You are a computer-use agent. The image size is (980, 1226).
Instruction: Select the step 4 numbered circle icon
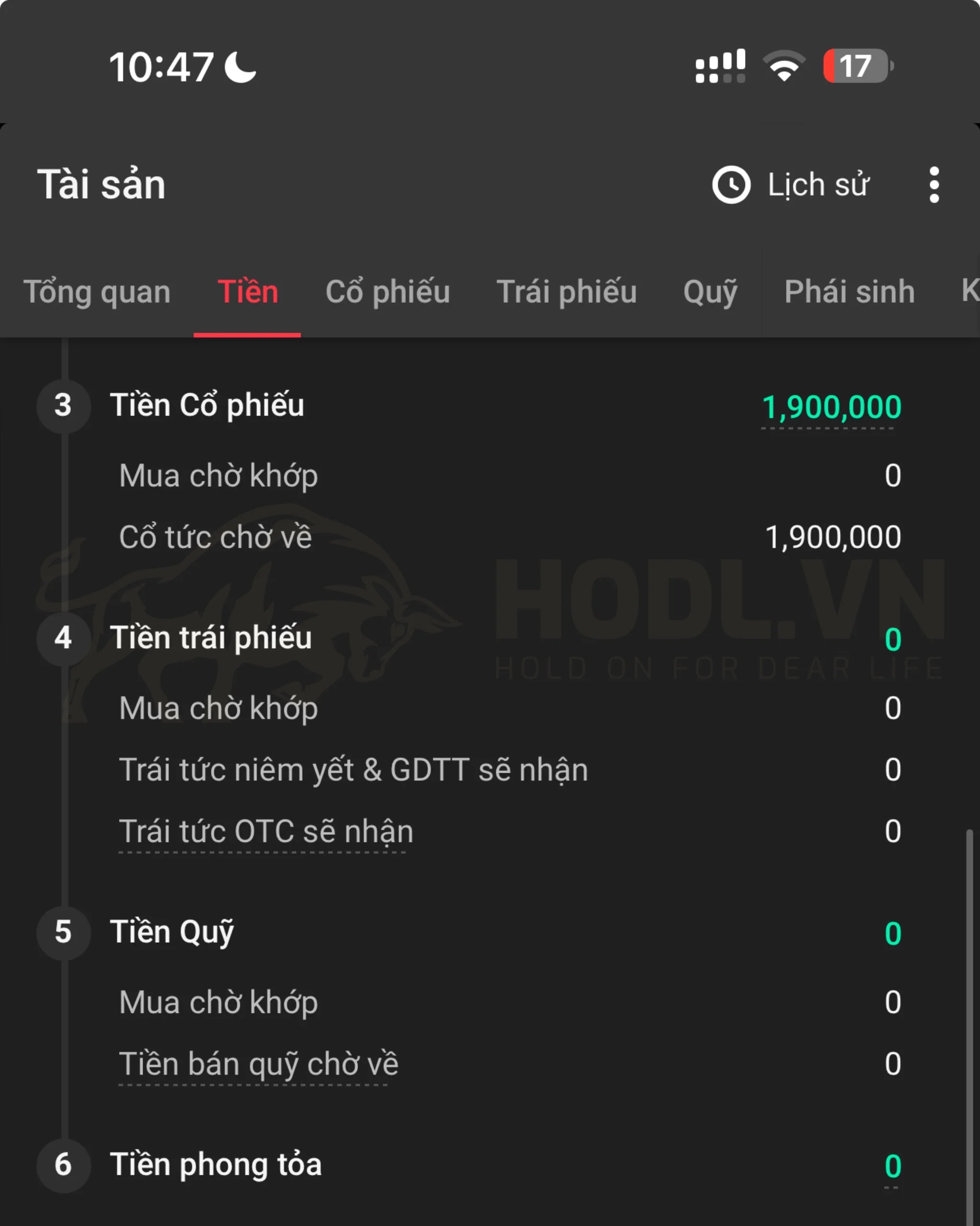[64, 638]
